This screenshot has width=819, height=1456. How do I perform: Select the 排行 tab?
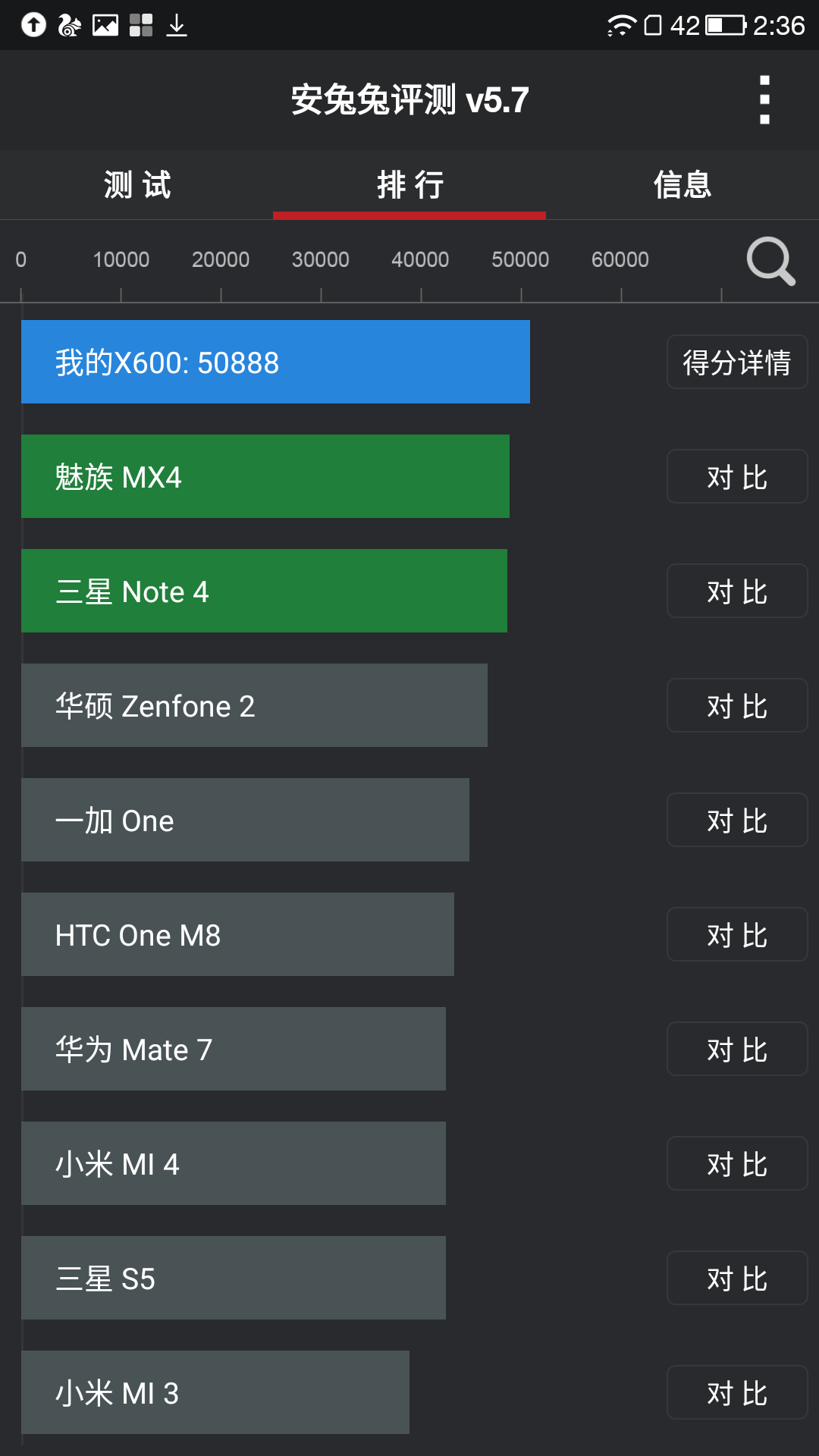tap(409, 185)
